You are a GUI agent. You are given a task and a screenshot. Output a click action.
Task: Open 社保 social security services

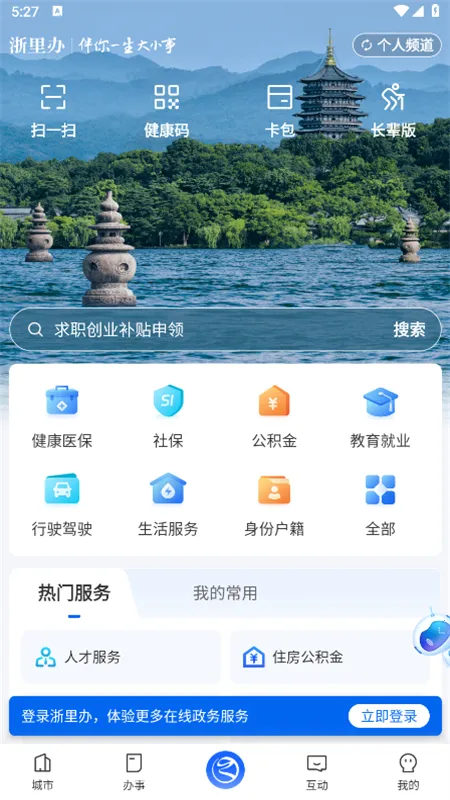[x=168, y=416]
